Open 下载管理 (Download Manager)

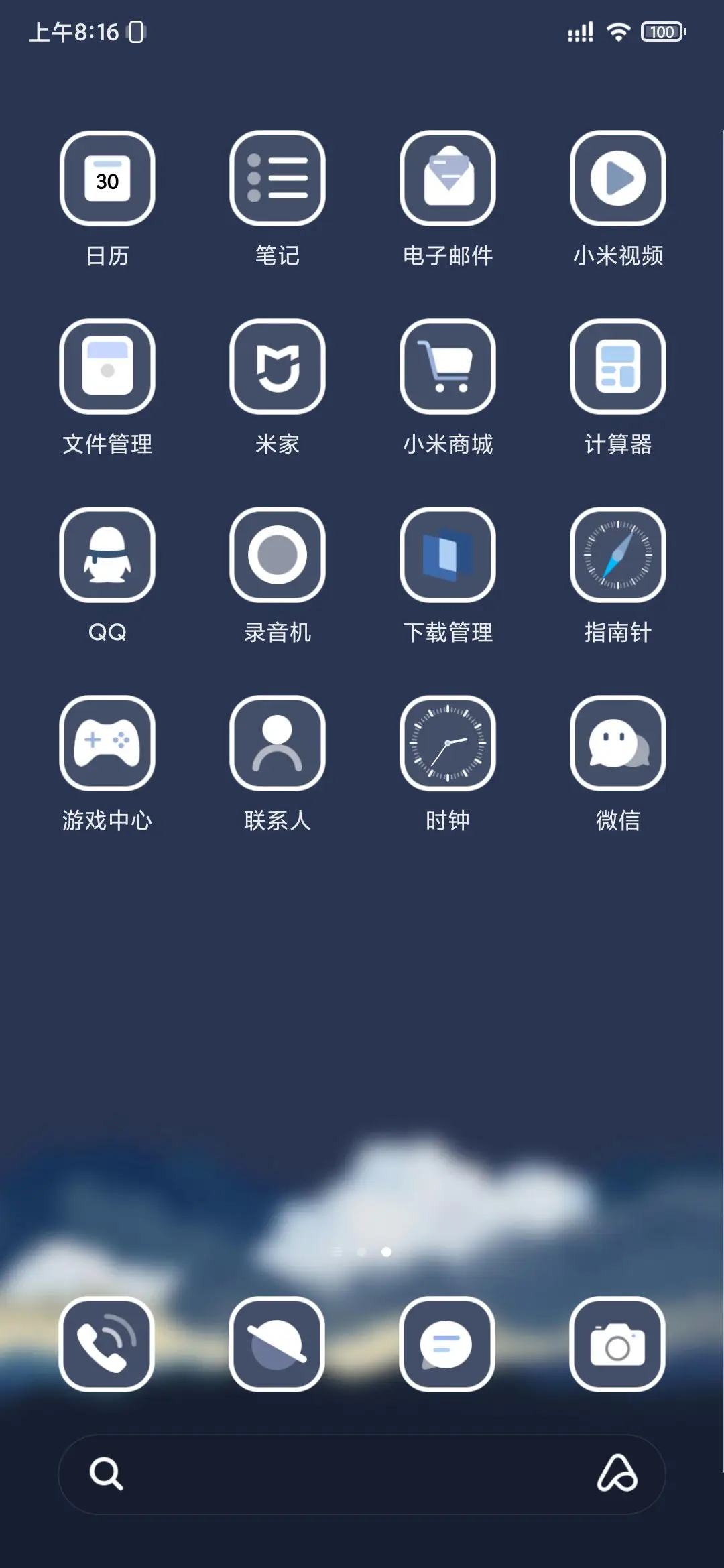(448, 555)
